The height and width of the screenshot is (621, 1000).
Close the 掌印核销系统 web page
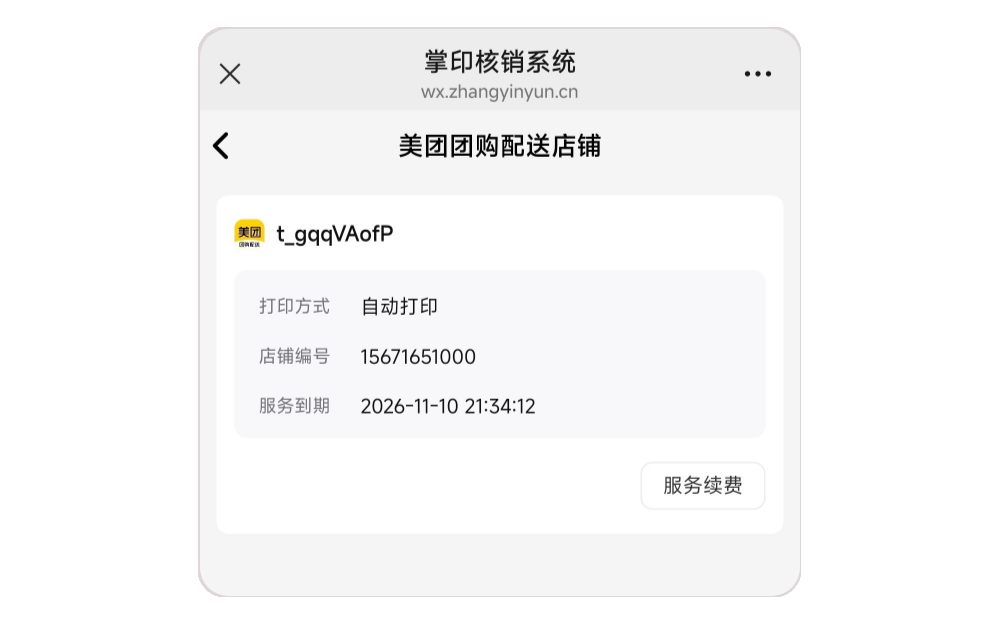tap(230, 74)
